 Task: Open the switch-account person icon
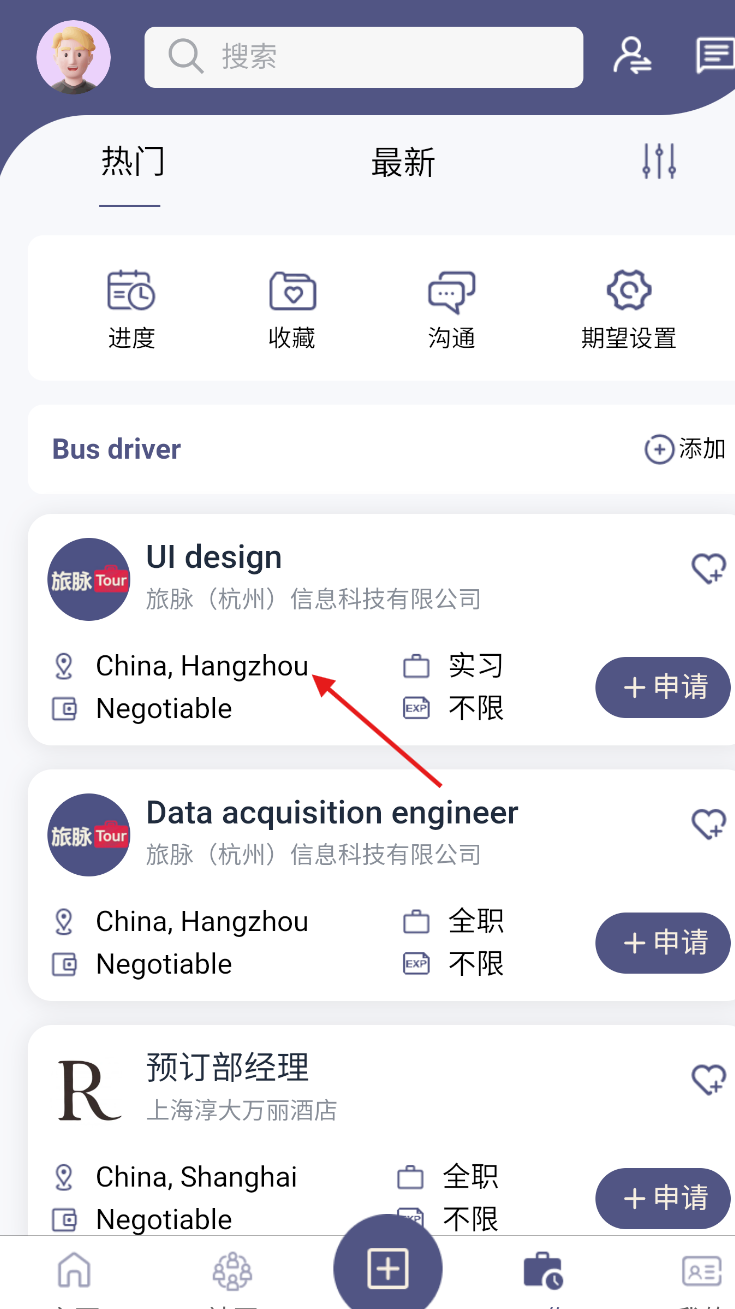click(632, 55)
